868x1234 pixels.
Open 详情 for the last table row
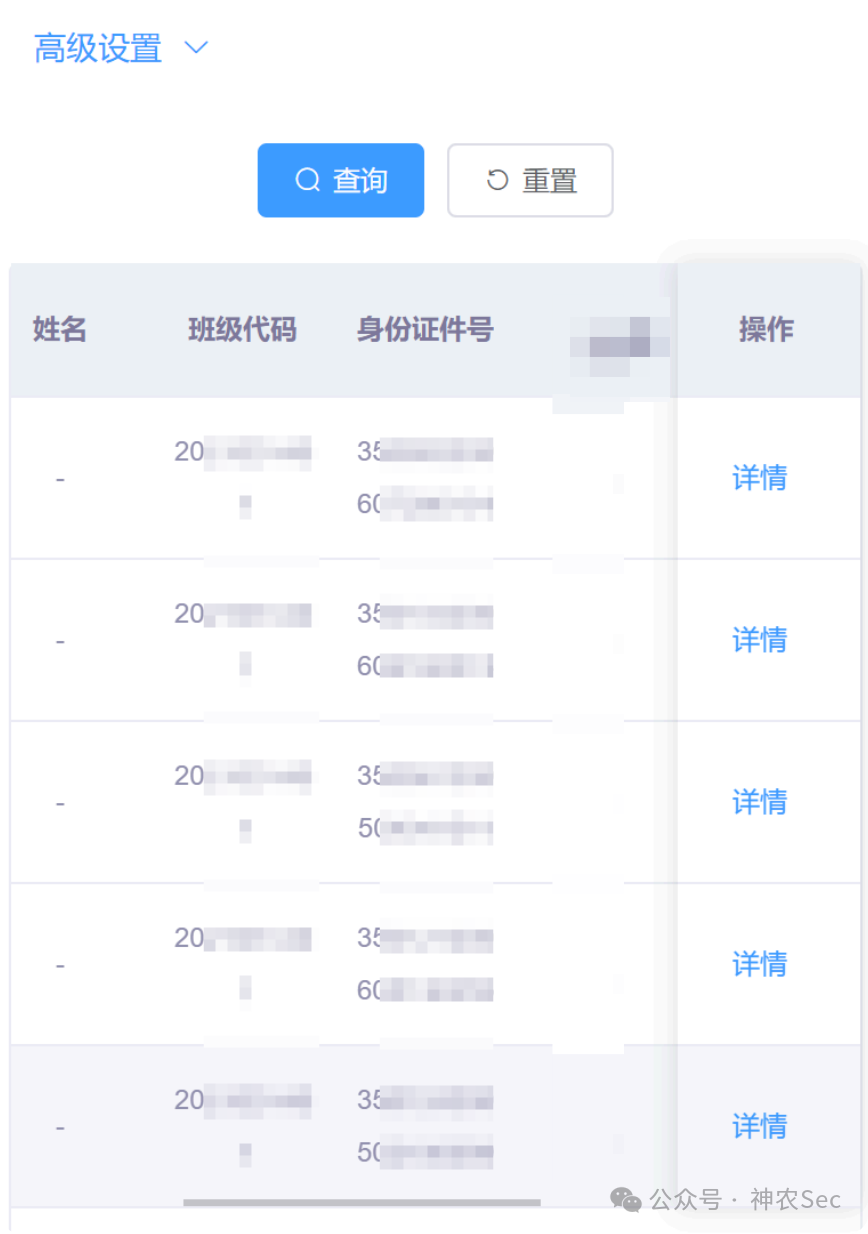click(x=758, y=1127)
